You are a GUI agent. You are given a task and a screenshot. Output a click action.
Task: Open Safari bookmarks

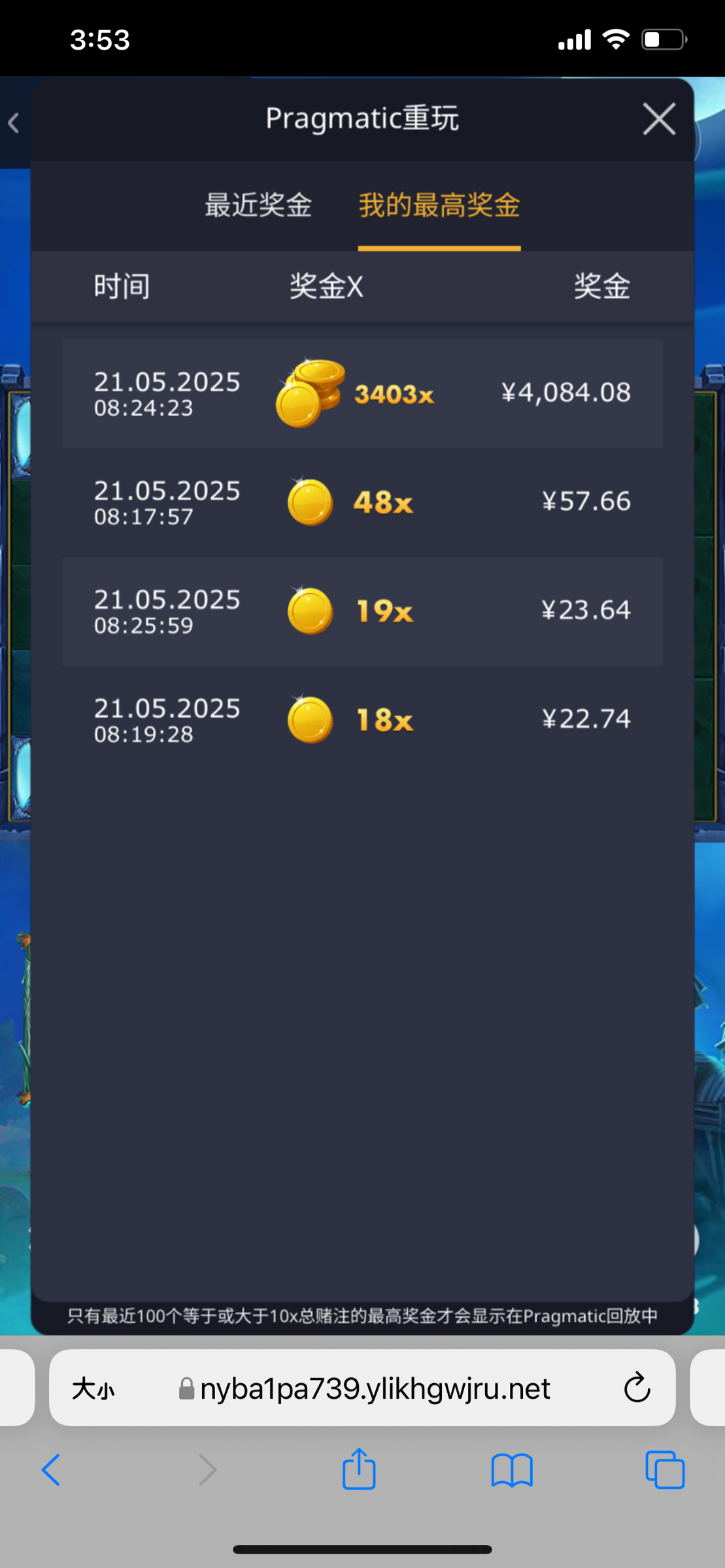[512, 1470]
